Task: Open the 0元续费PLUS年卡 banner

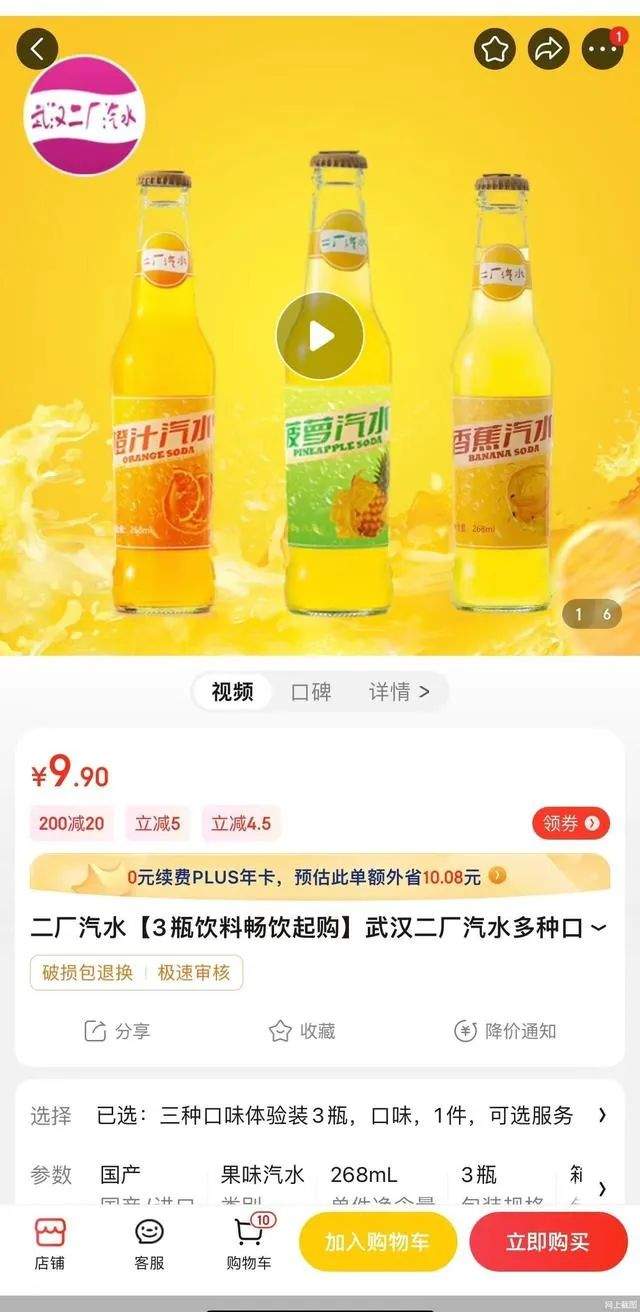Action: click(x=320, y=877)
